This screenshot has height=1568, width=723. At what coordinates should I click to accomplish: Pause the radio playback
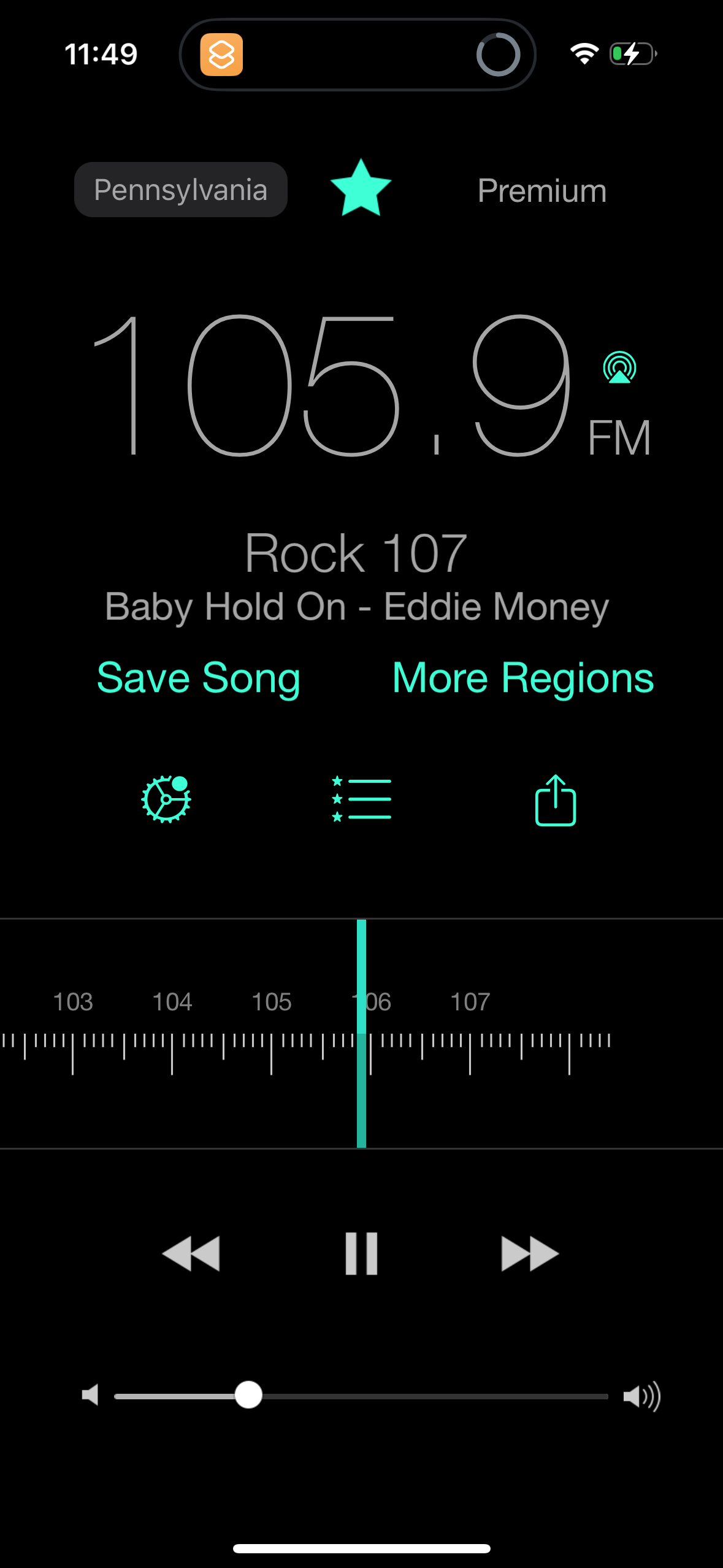pyautogui.click(x=361, y=1253)
